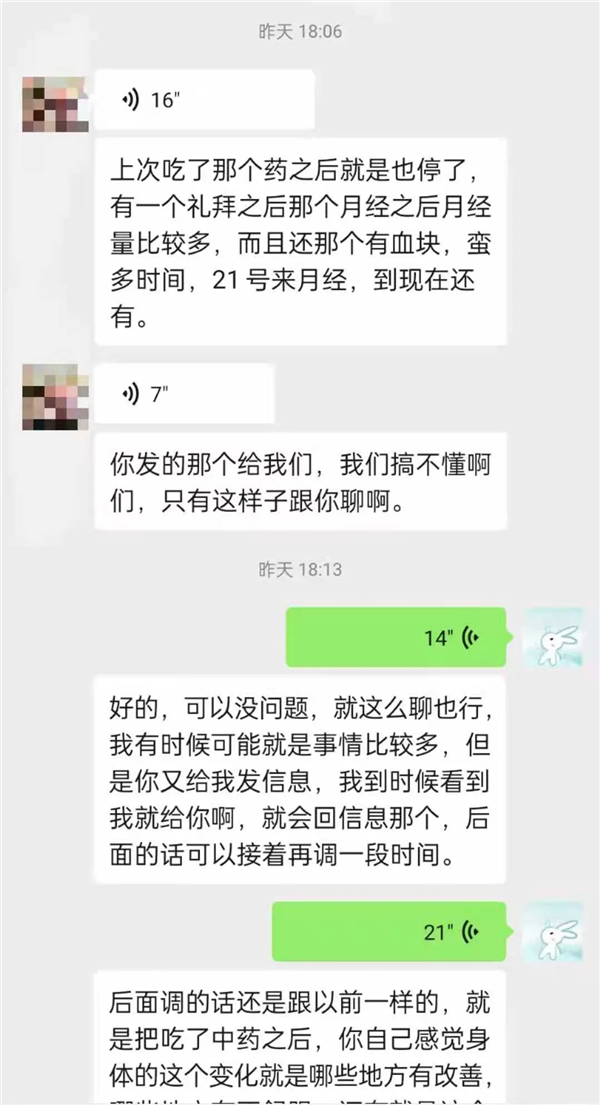
Task: Play the 7-second voice message
Action: (x=184, y=394)
